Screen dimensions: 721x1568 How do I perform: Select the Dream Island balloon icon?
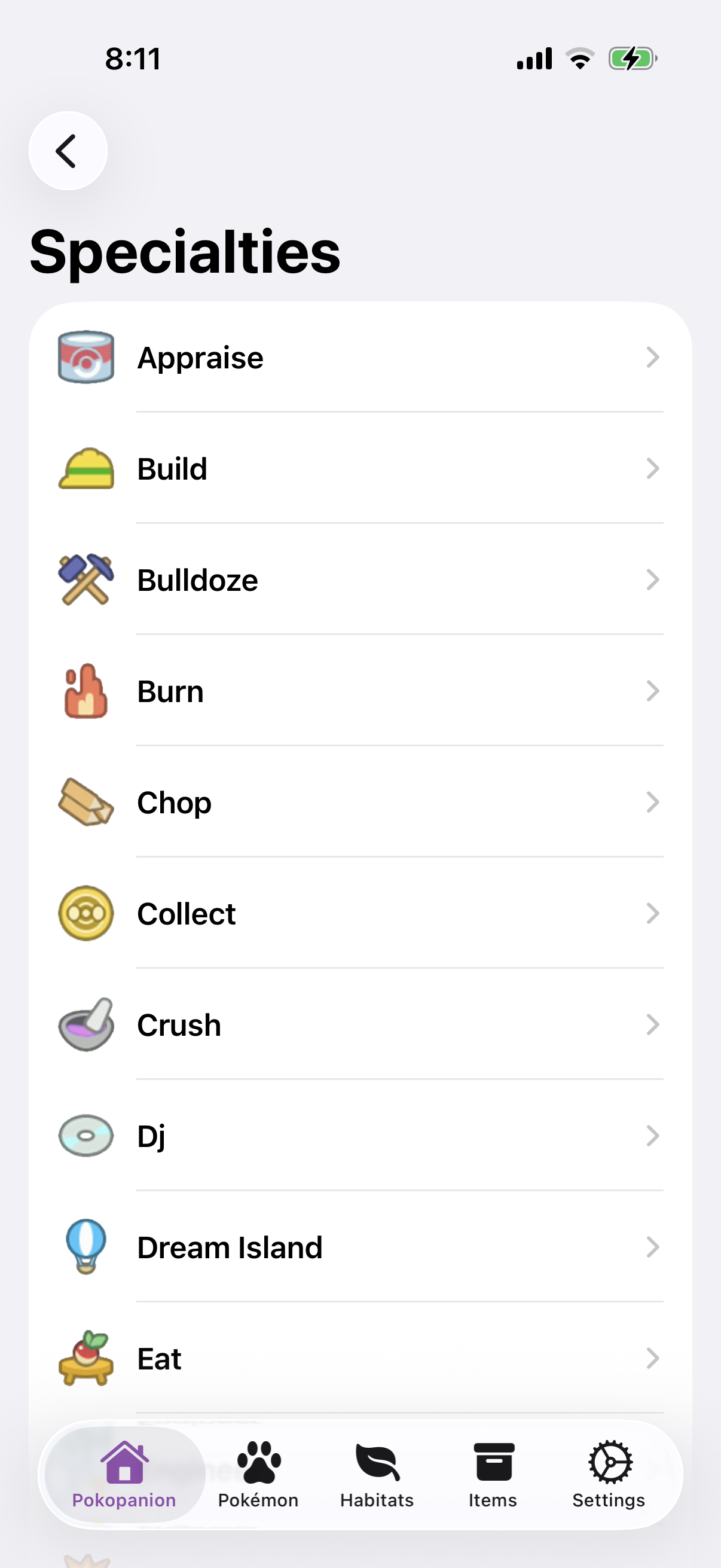[x=85, y=1246]
